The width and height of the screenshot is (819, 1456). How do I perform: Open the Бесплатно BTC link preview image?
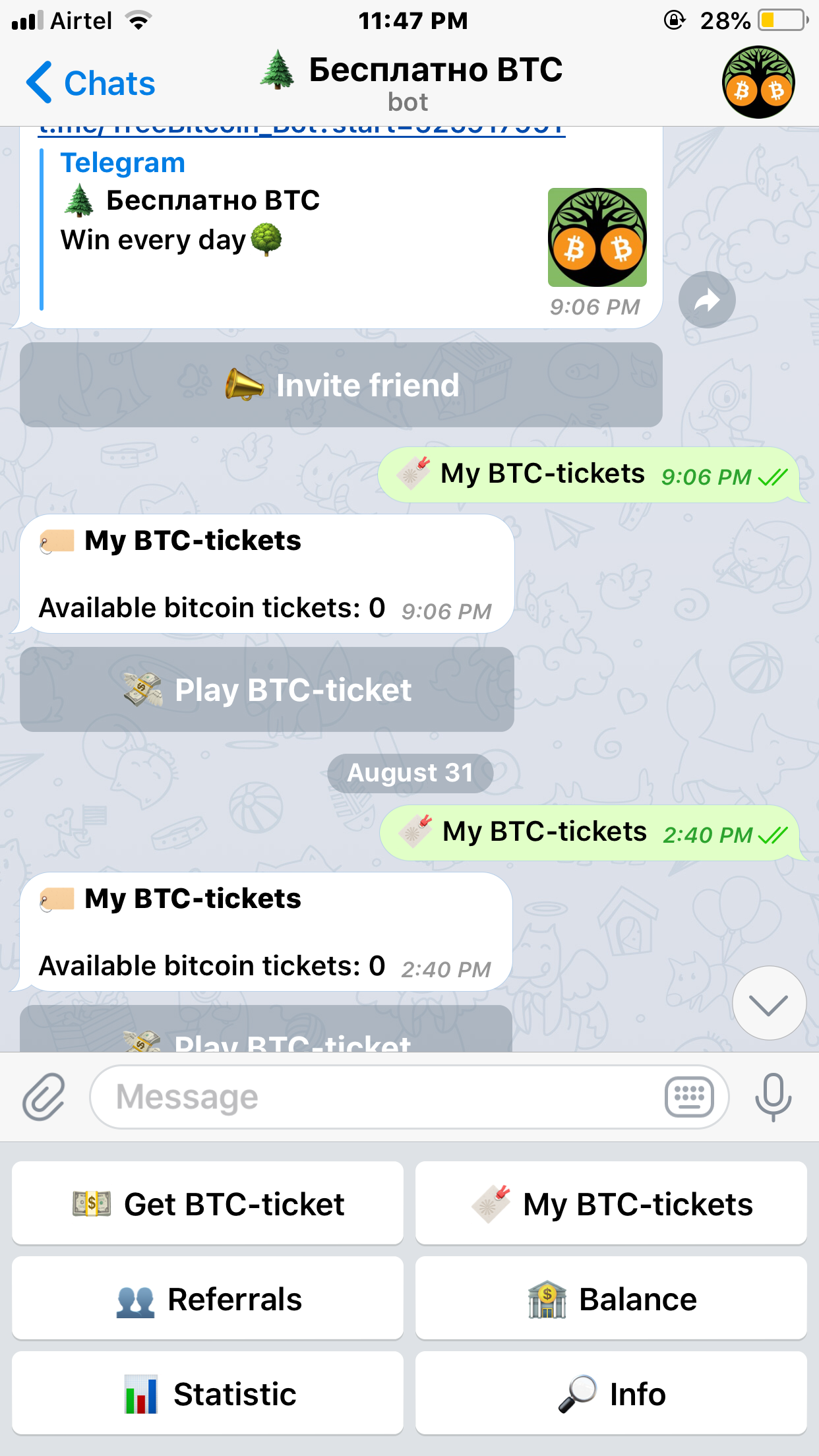[597, 237]
